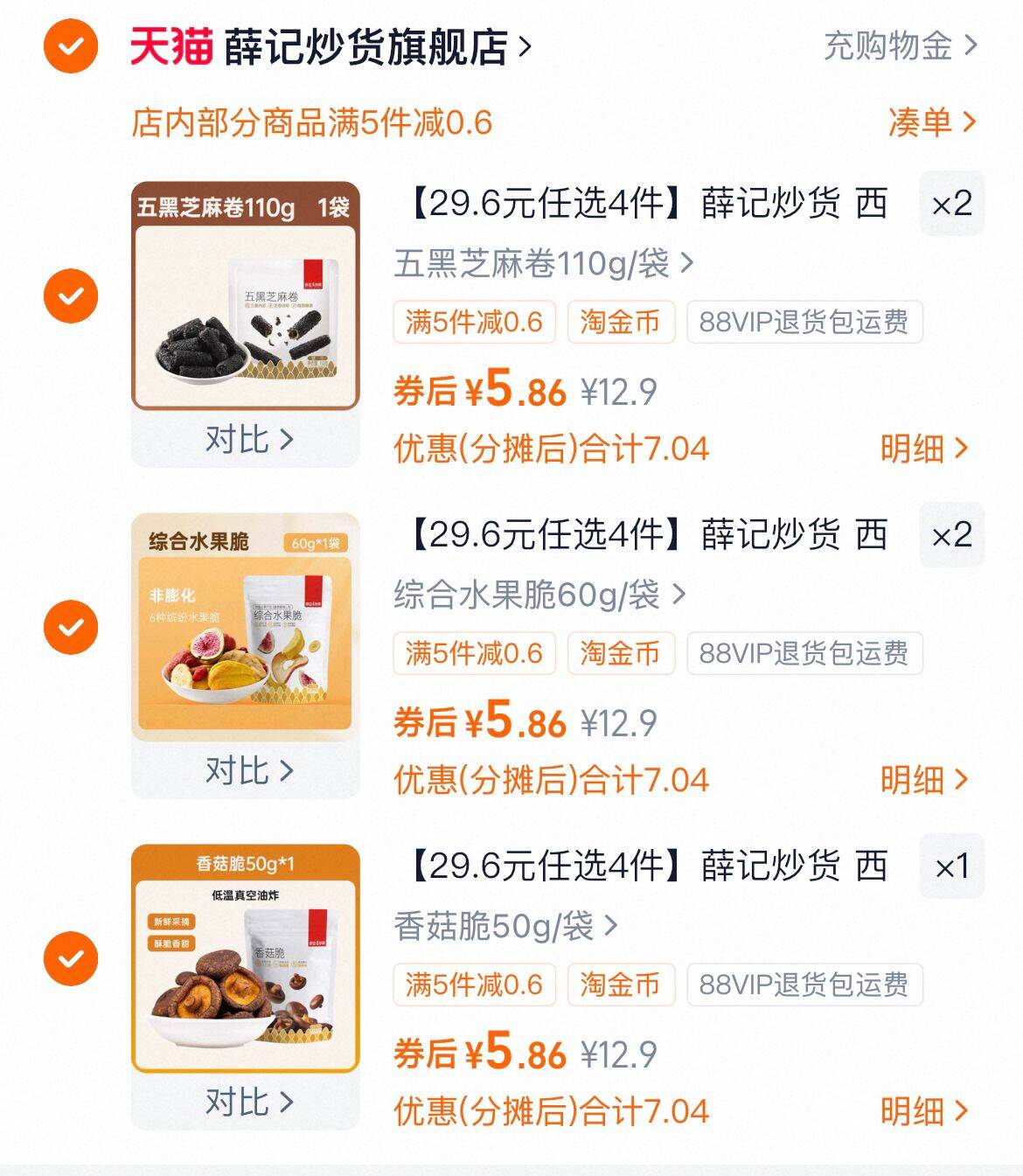Open the 综合水果脆 product image
The height and width of the screenshot is (1176, 1023).
[246, 627]
